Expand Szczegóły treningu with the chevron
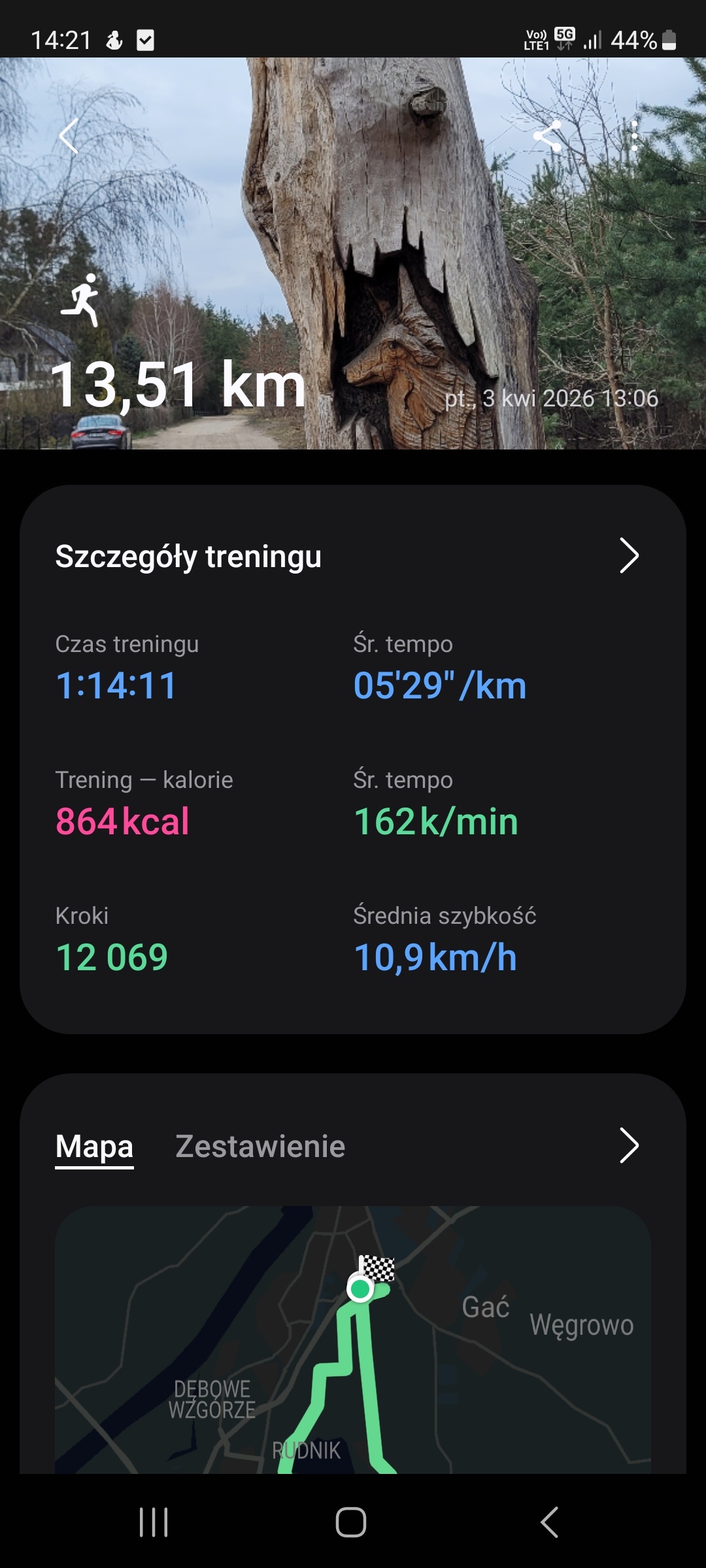Viewport: 706px width, 1568px height. click(630, 556)
